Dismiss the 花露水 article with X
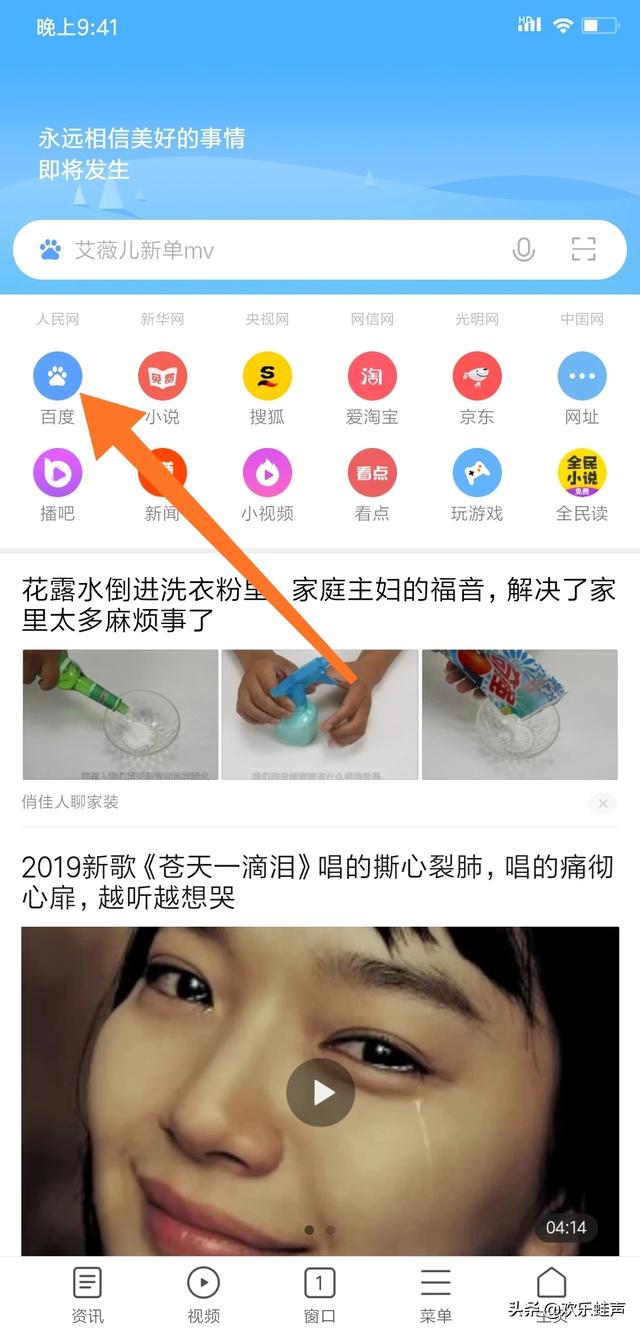Viewport: 640px width, 1332px height. [x=601, y=803]
